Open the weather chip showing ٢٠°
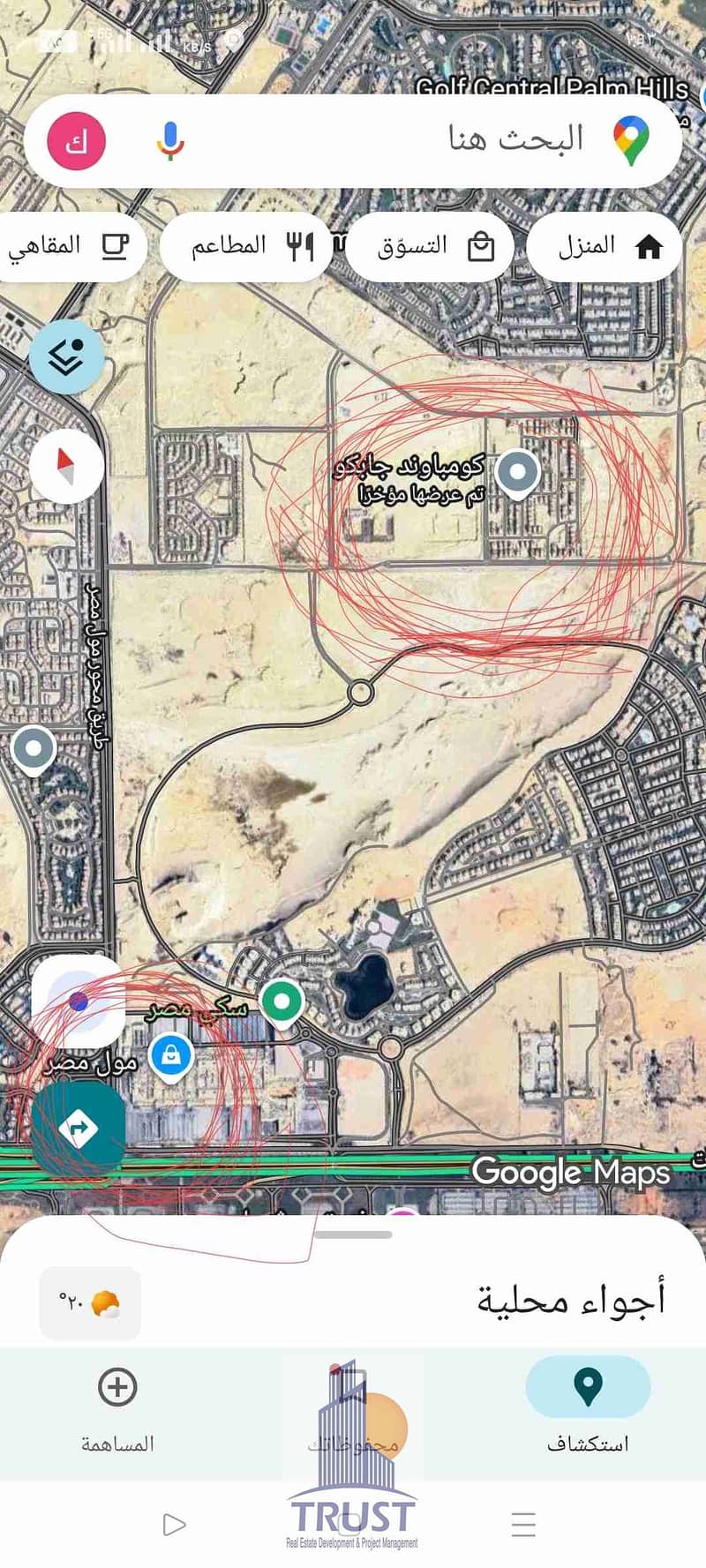The height and width of the screenshot is (1568, 706). pos(90,1303)
